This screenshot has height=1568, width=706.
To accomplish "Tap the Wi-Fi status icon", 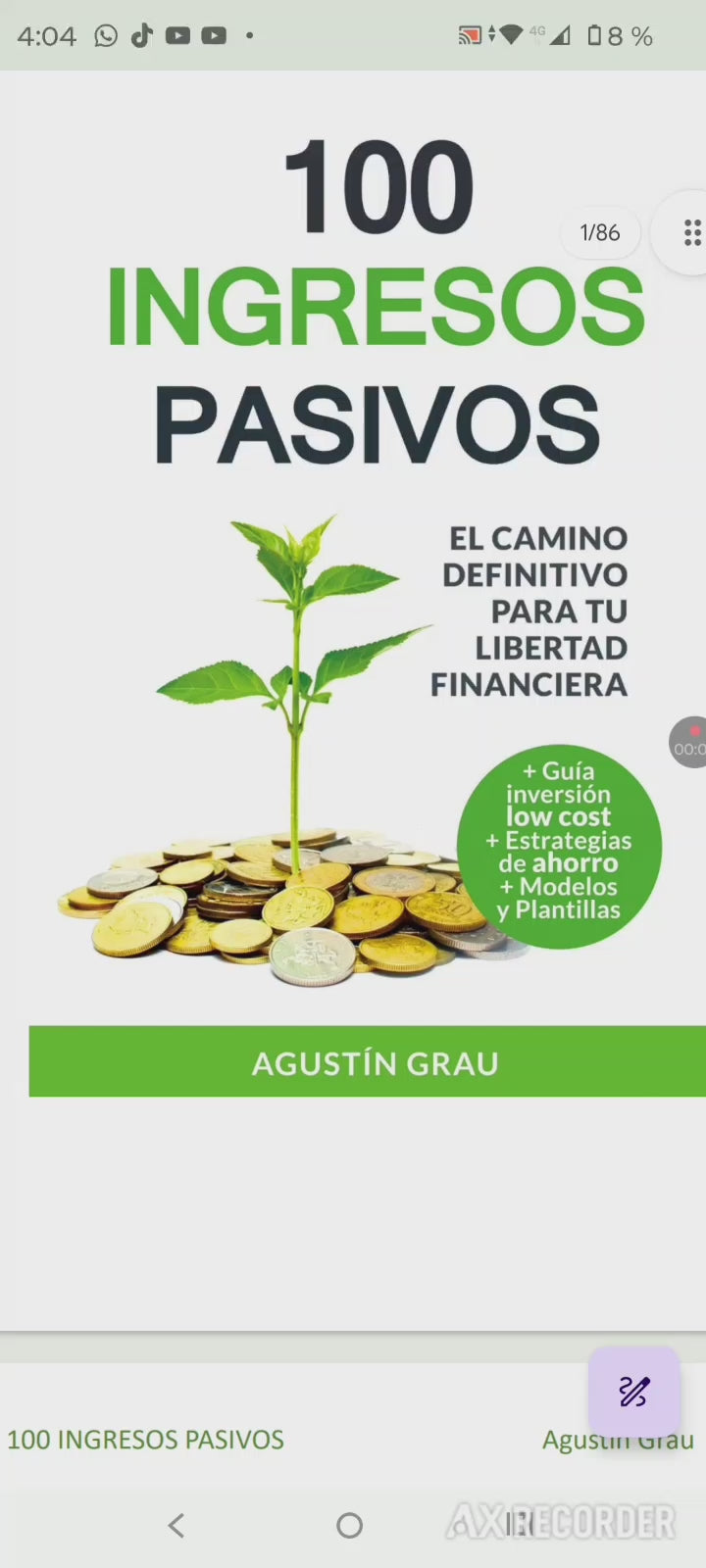I will 511,35.
